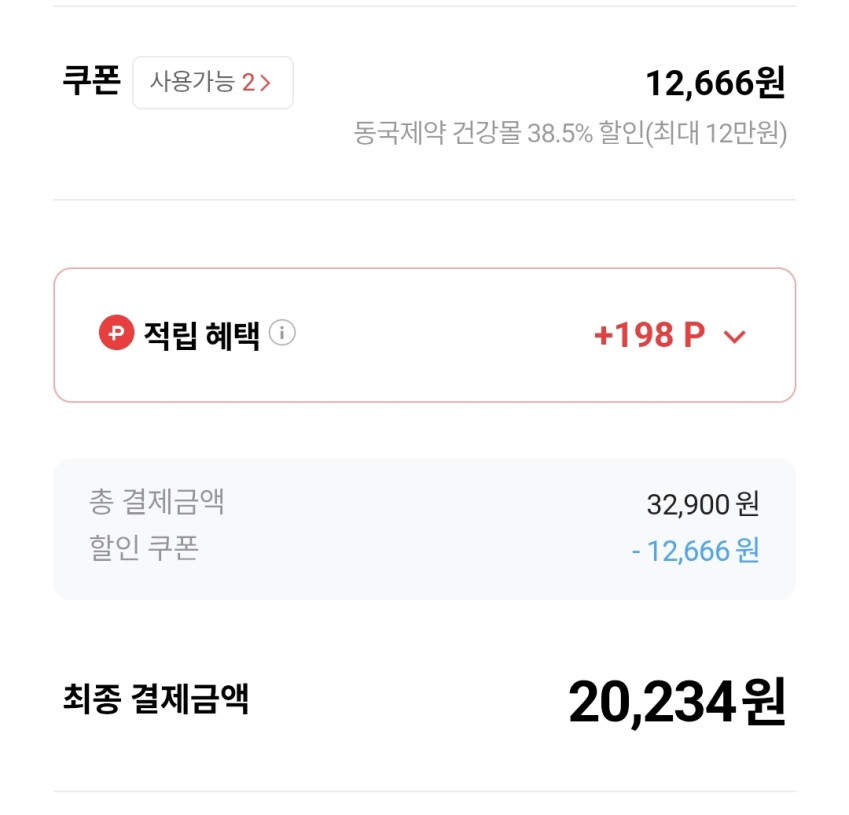The width and height of the screenshot is (849, 815).
Task: Tap the info icon next to 적립 혜택
Action: tap(282, 332)
